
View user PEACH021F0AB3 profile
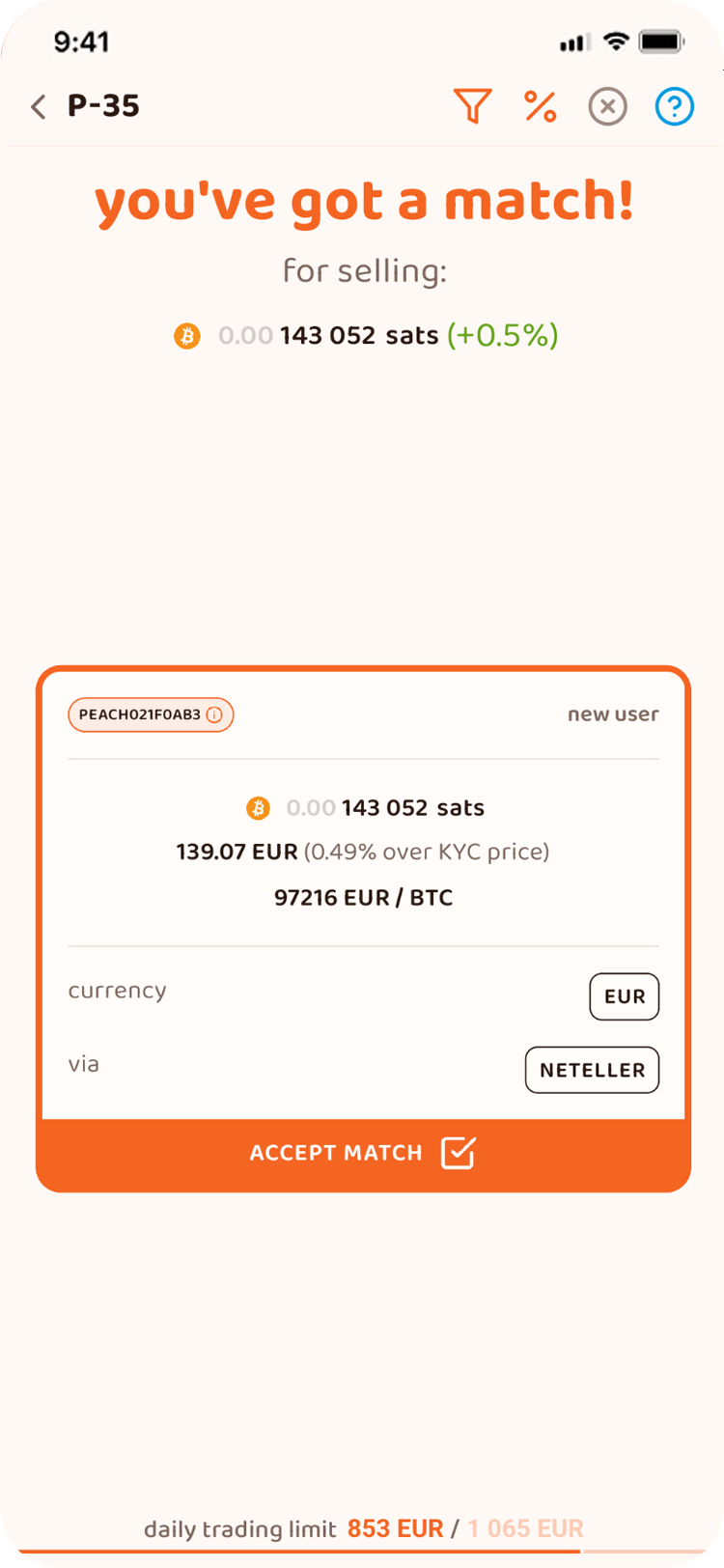(x=151, y=714)
